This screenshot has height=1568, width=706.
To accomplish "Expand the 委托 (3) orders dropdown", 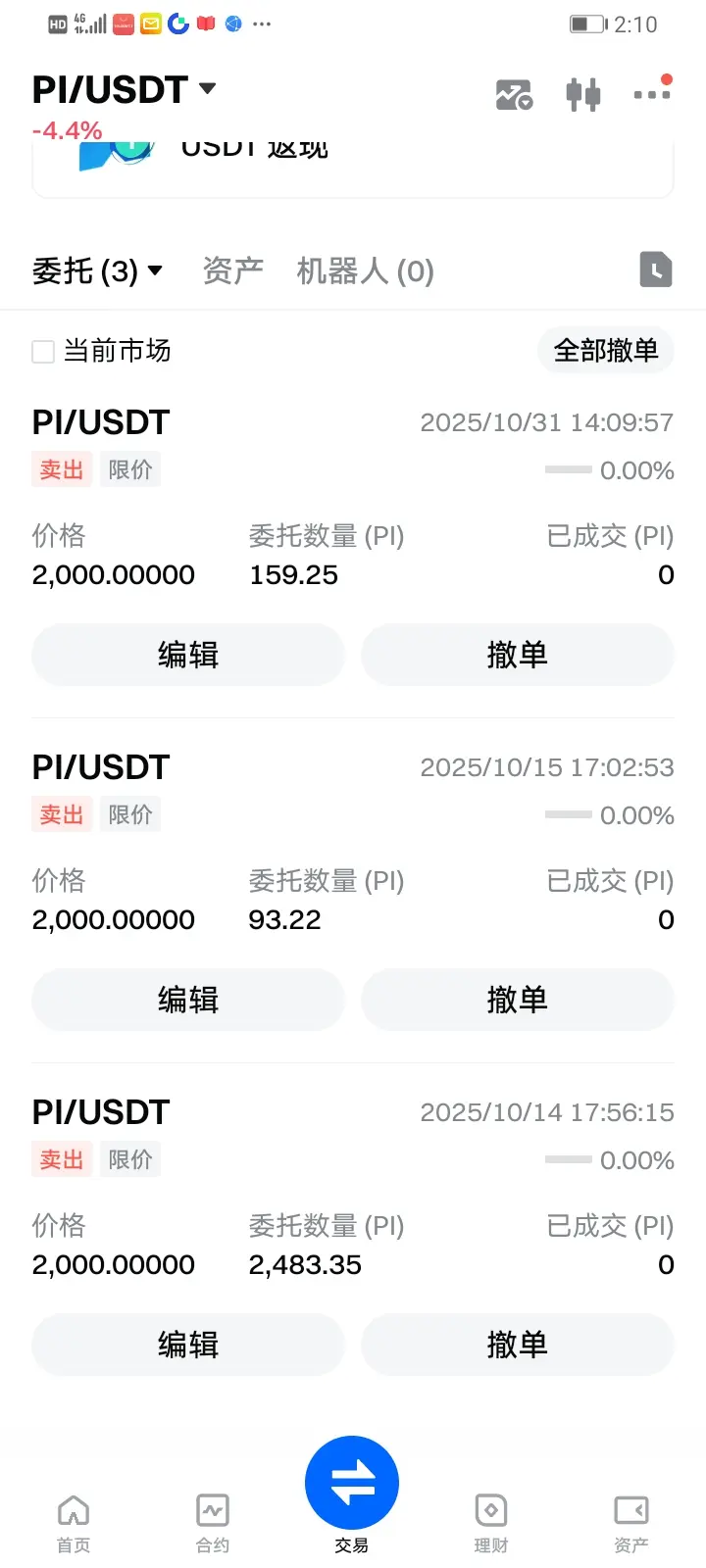I will [x=97, y=270].
